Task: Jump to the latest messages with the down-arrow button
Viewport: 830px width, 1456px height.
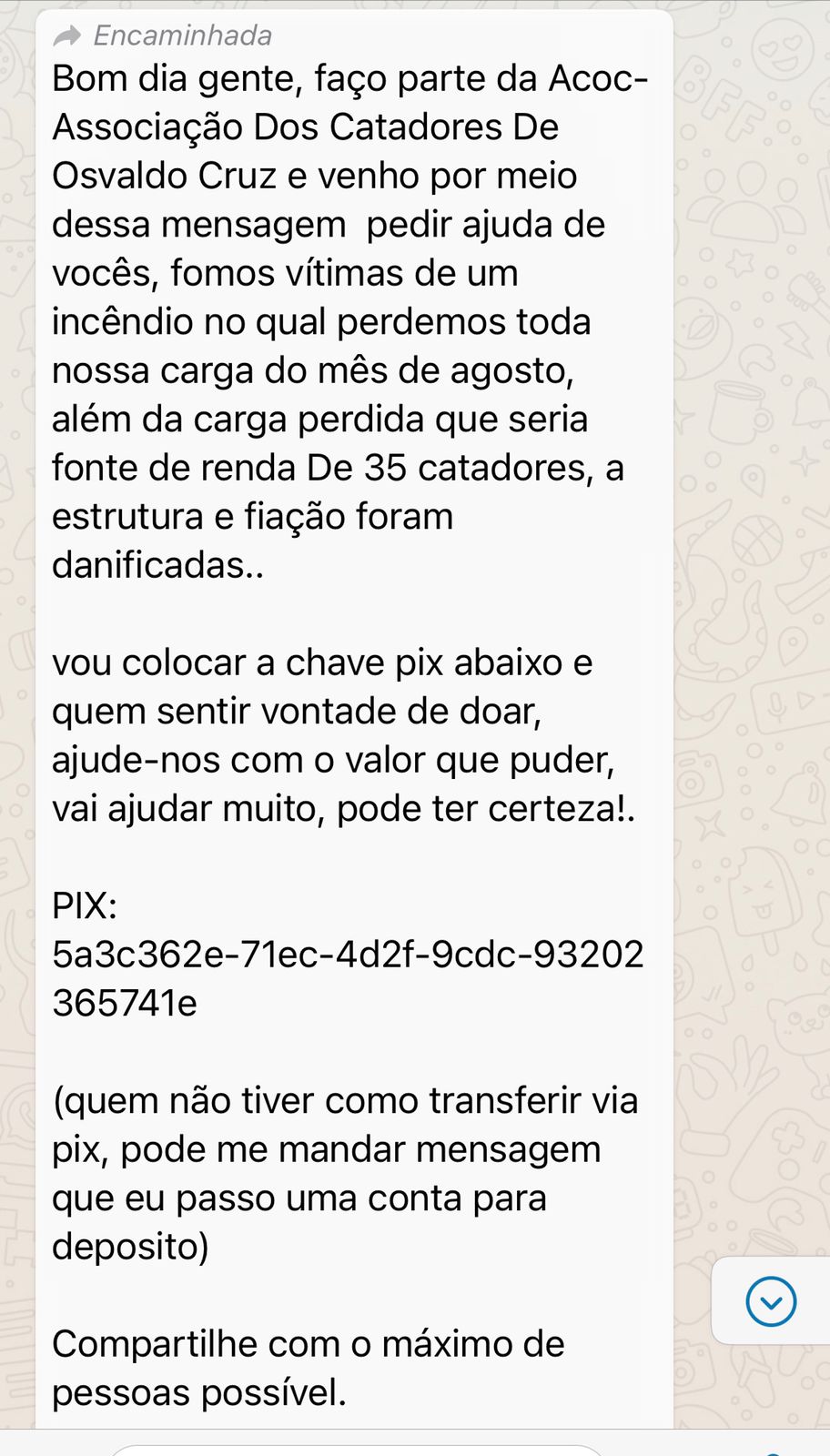Action: pyautogui.click(x=771, y=1301)
